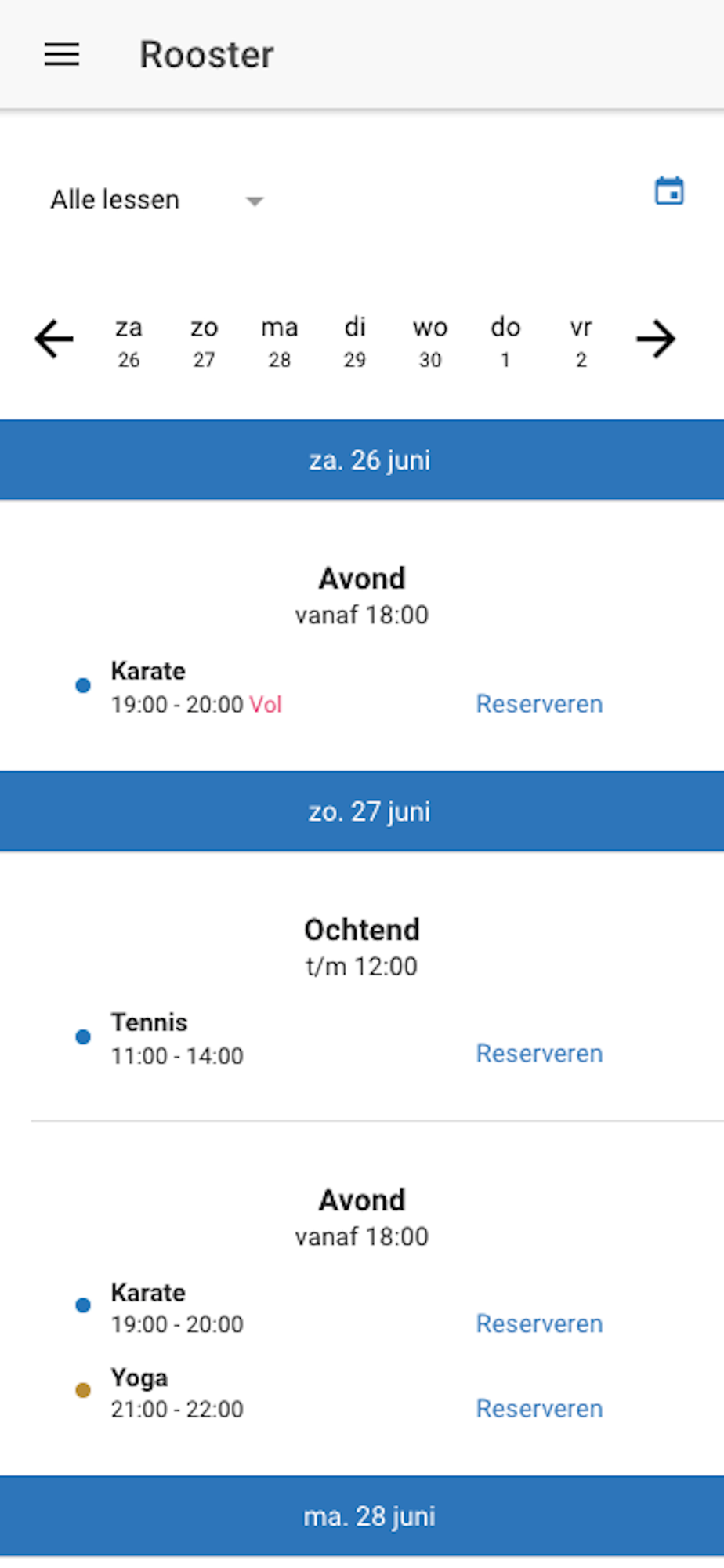Select do 1 in the day strip

coord(505,341)
